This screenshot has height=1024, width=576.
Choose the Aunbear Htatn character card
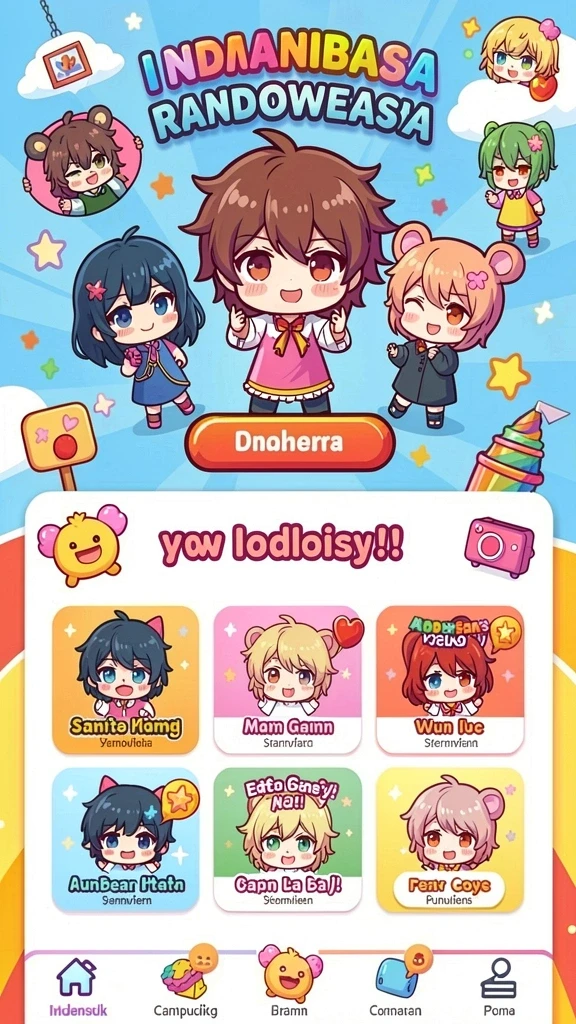[125, 840]
